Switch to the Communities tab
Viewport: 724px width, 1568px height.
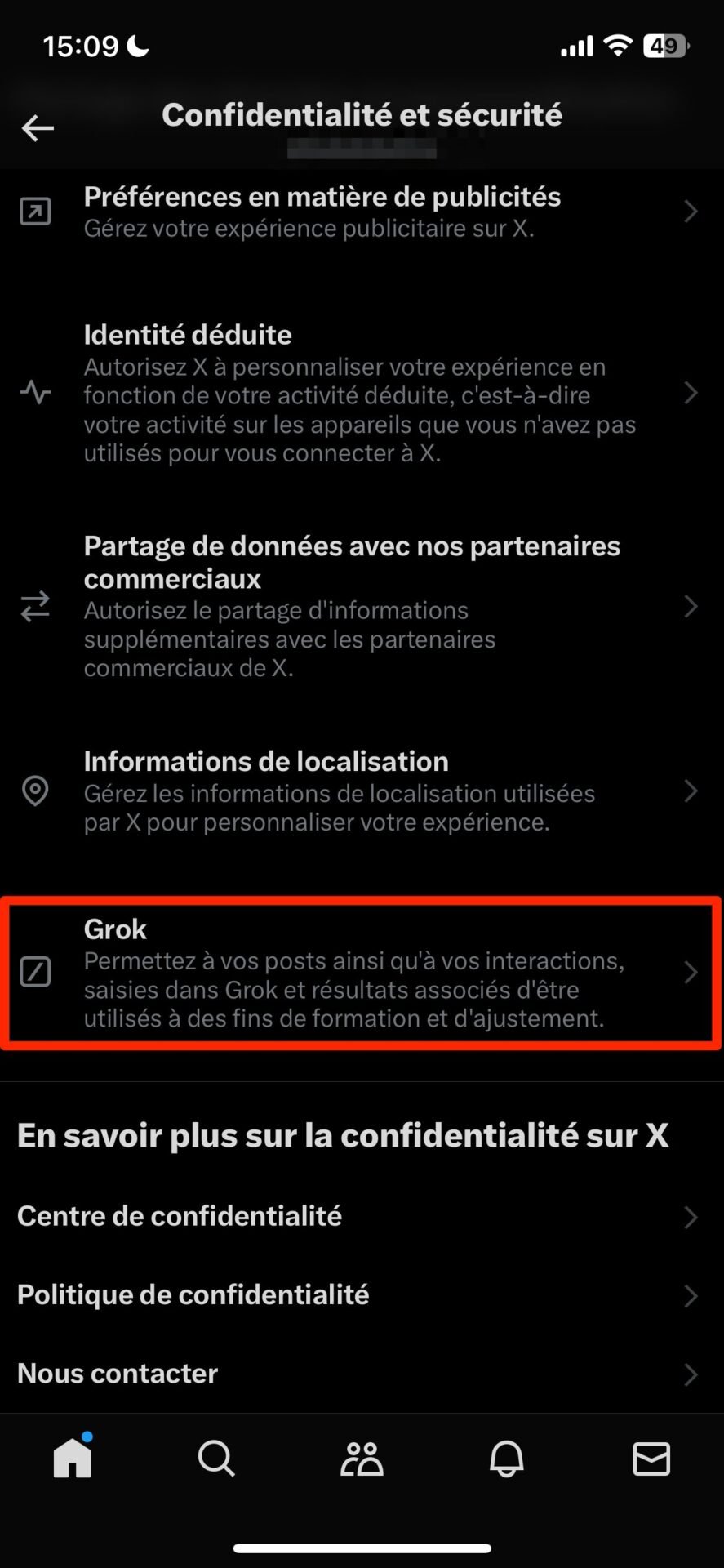pos(362,1458)
